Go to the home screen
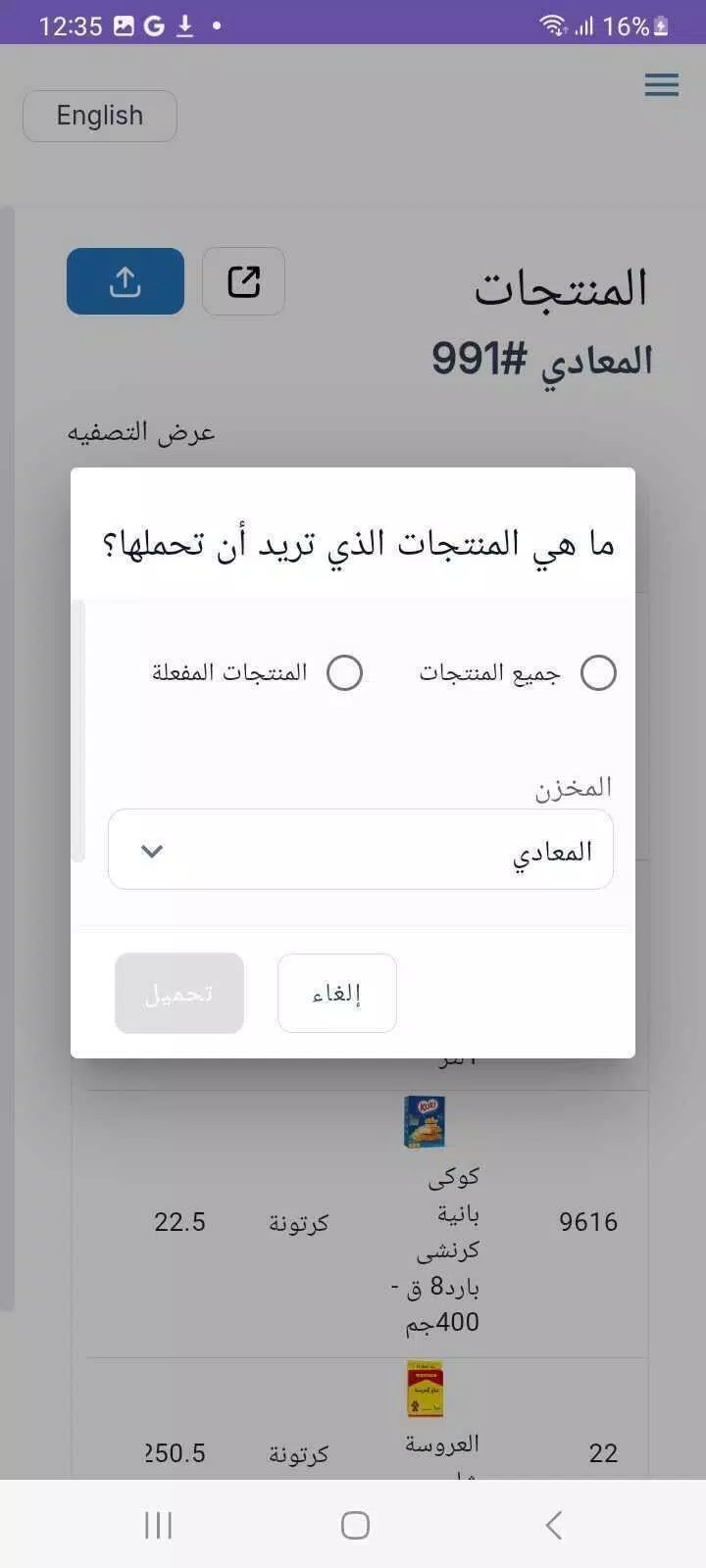 [355, 1525]
